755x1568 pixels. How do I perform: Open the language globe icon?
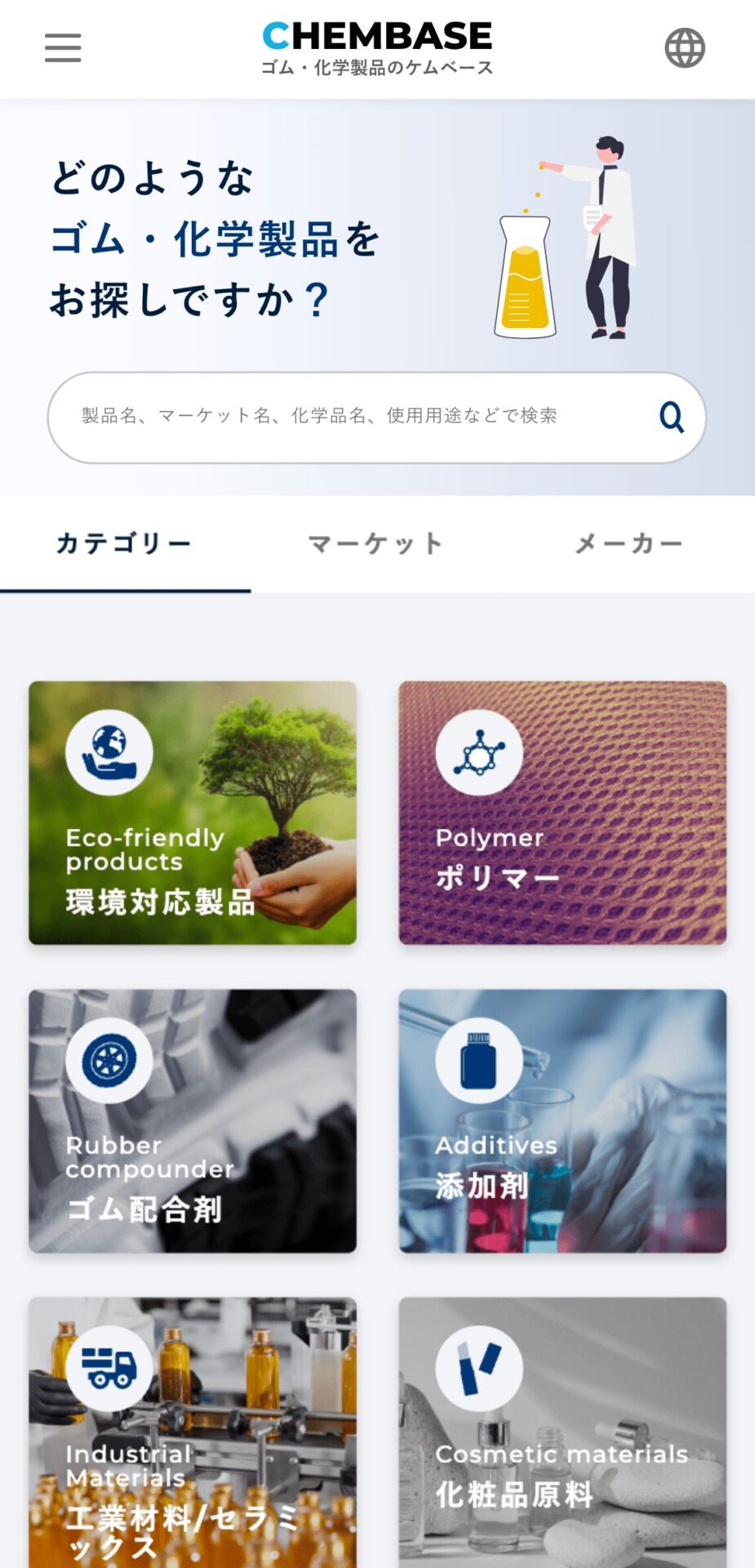point(685,48)
